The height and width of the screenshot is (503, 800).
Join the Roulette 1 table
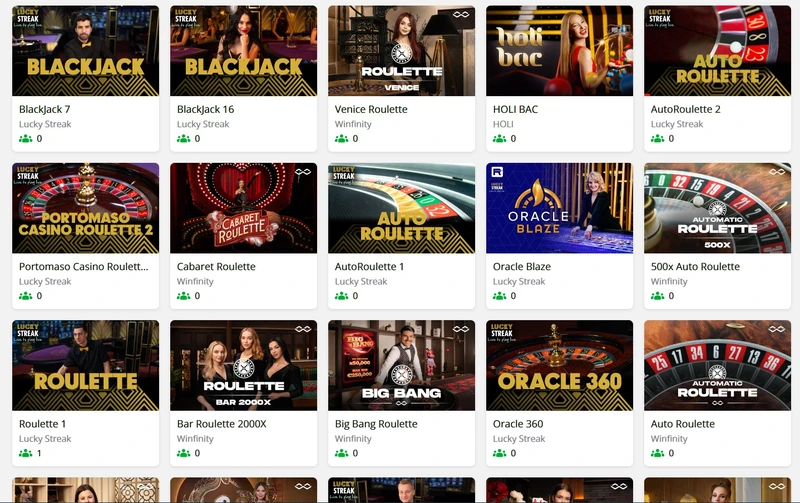(85, 366)
